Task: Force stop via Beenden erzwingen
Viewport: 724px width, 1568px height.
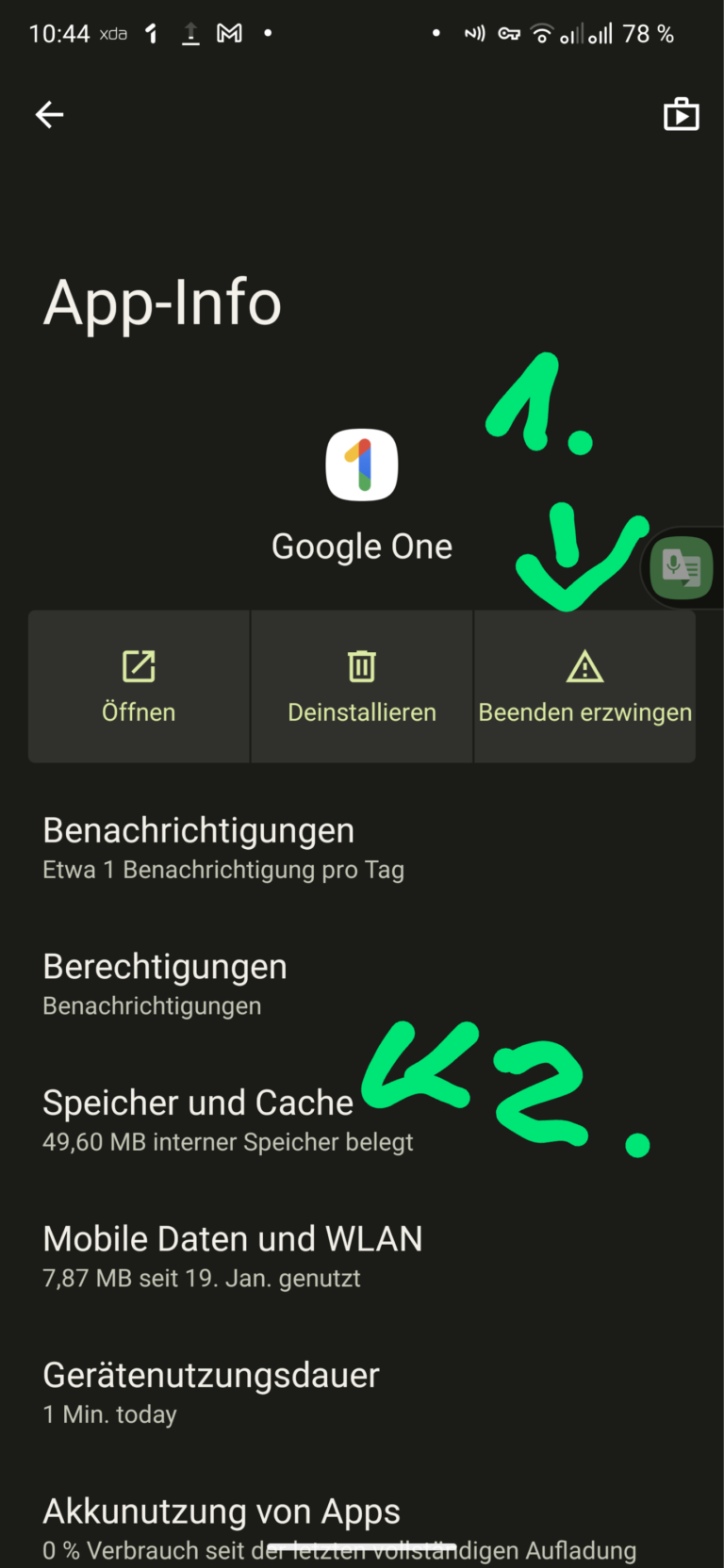Action: point(584,686)
